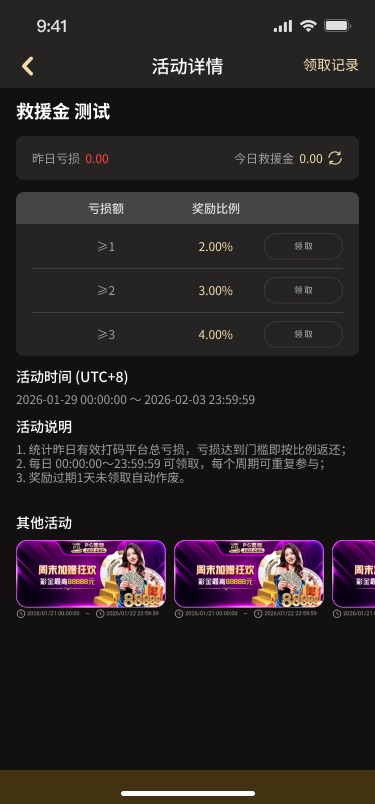Claim the 3.00% reward for ≥2
The height and width of the screenshot is (804, 375).
tap(303, 290)
